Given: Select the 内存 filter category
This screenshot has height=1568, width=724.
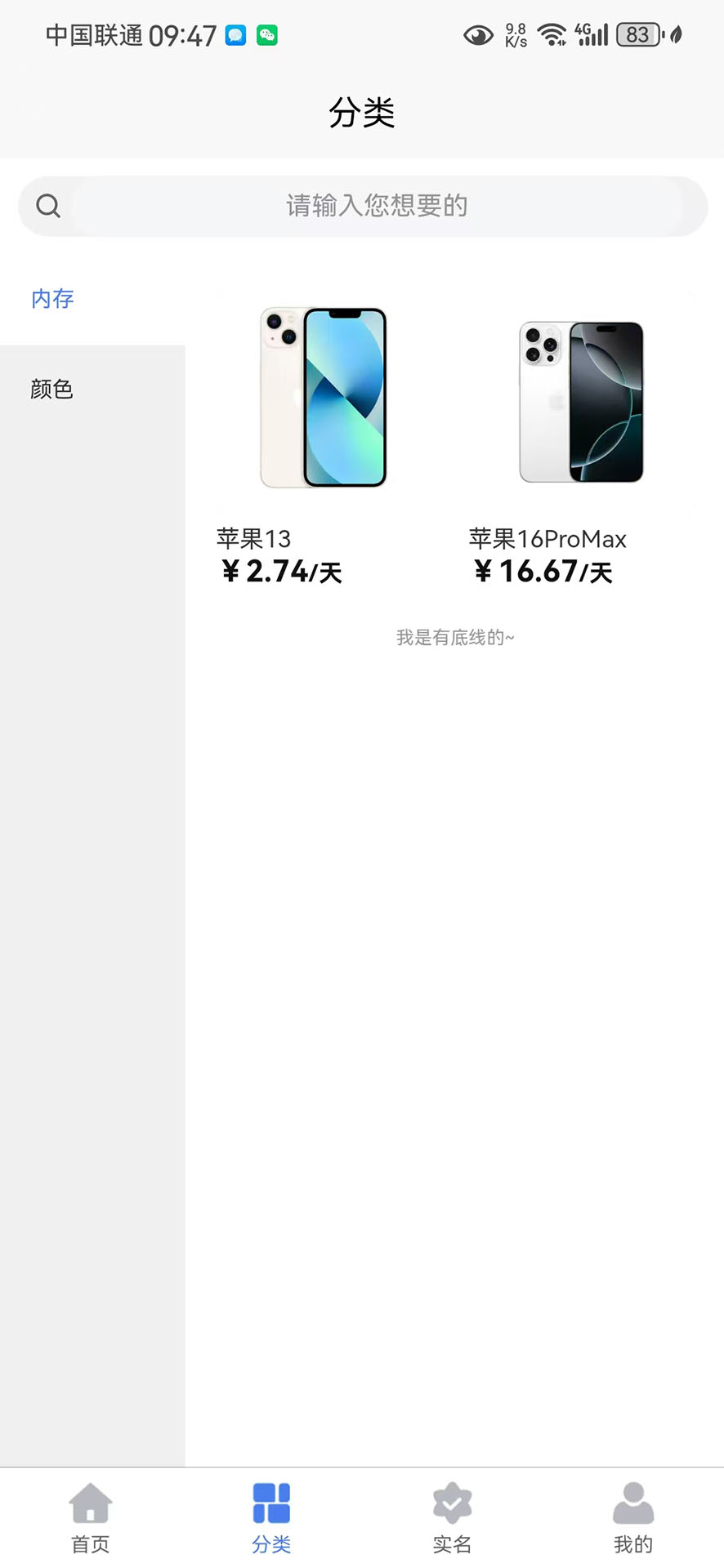Looking at the screenshot, I should click(51, 299).
